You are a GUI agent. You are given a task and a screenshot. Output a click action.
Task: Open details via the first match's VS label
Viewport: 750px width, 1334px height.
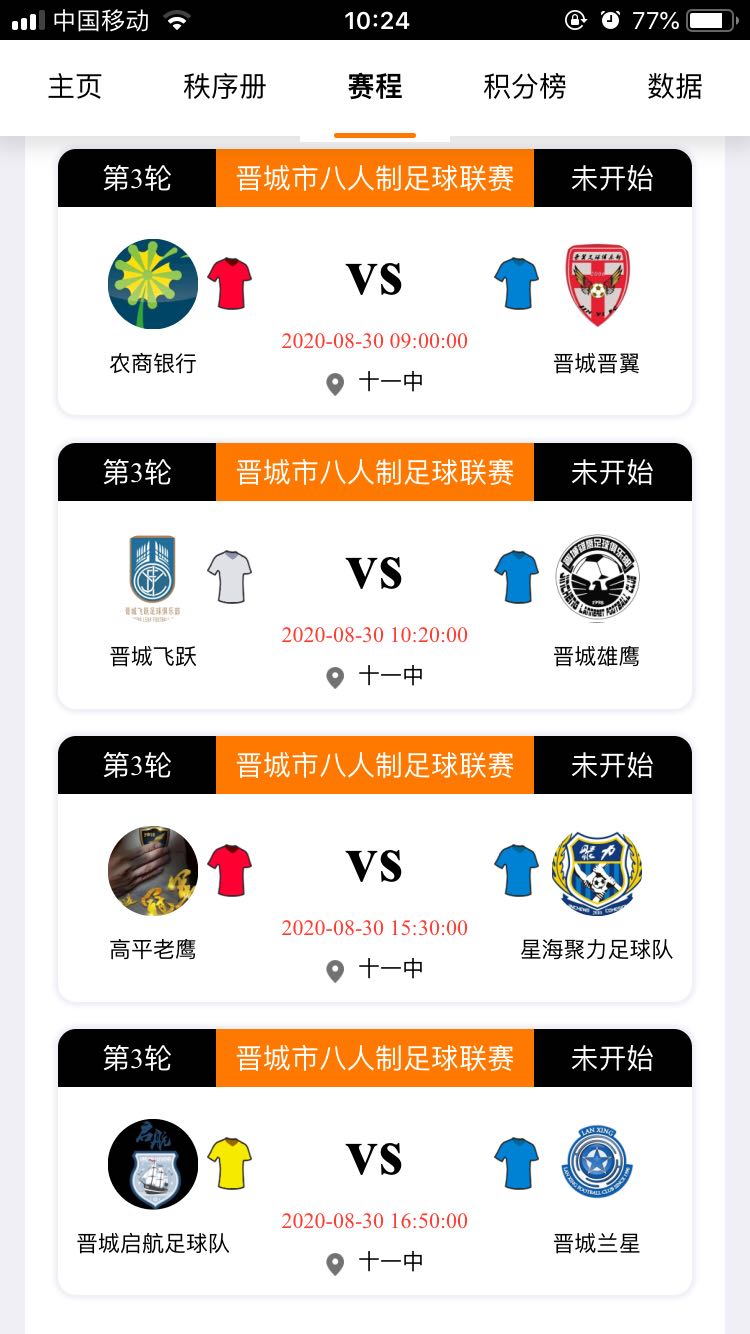pos(374,277)
